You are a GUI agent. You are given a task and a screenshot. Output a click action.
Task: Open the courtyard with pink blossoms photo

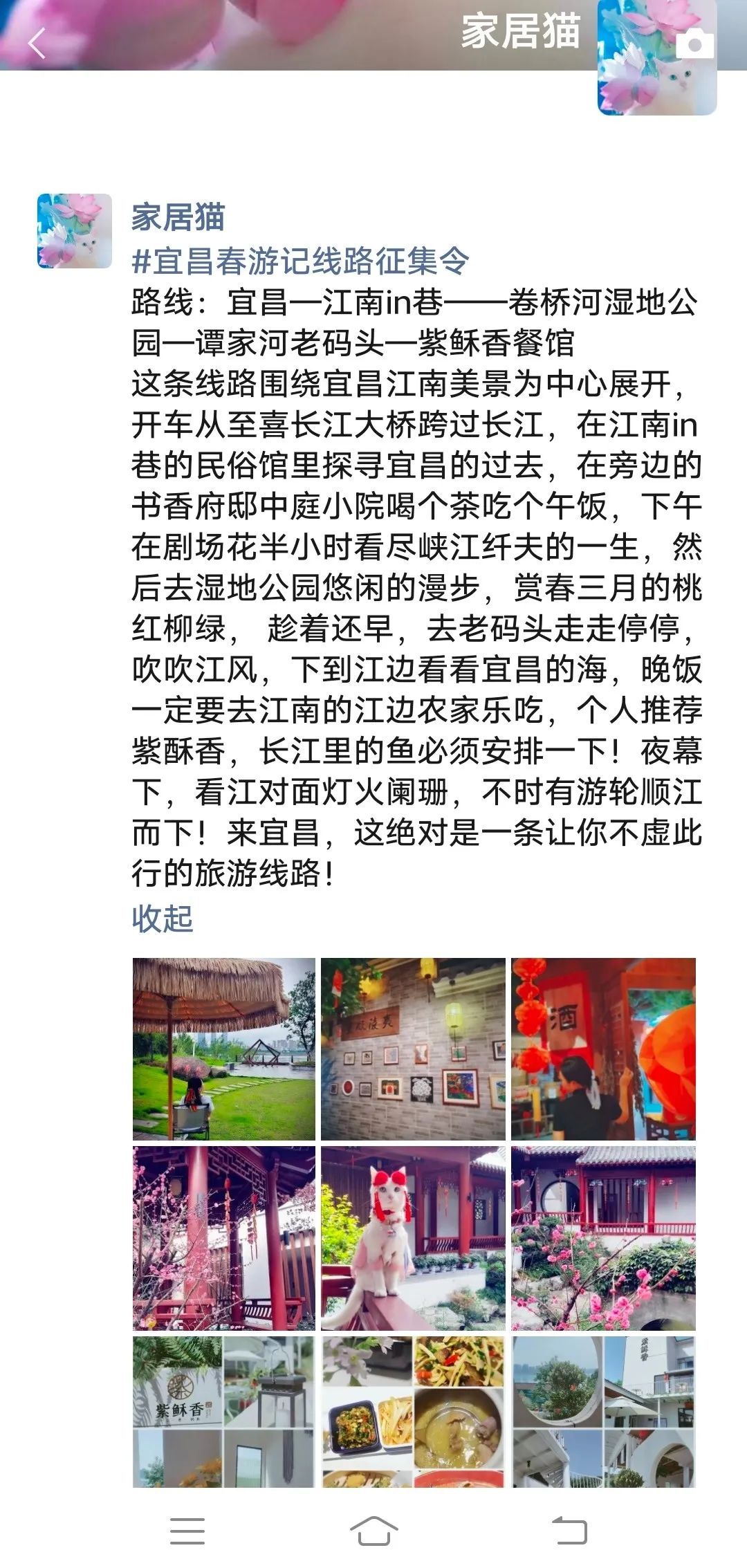click(603, 1238)
